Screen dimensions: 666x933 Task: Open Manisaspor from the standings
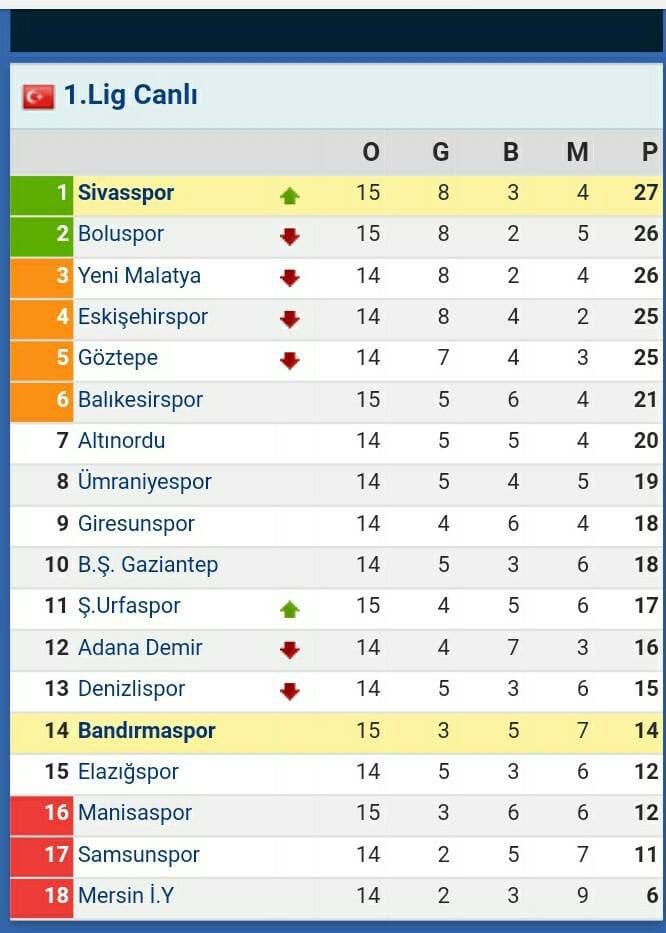(135, 813)
